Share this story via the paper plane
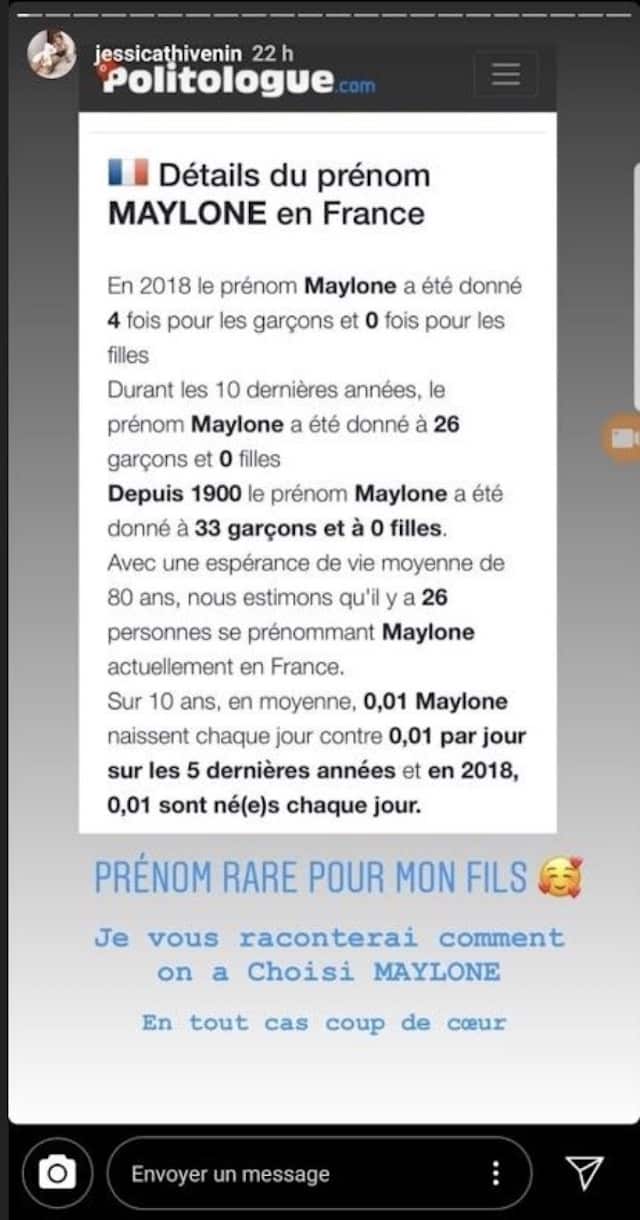Screen dimensions: 640x1220 (584, 1172)
